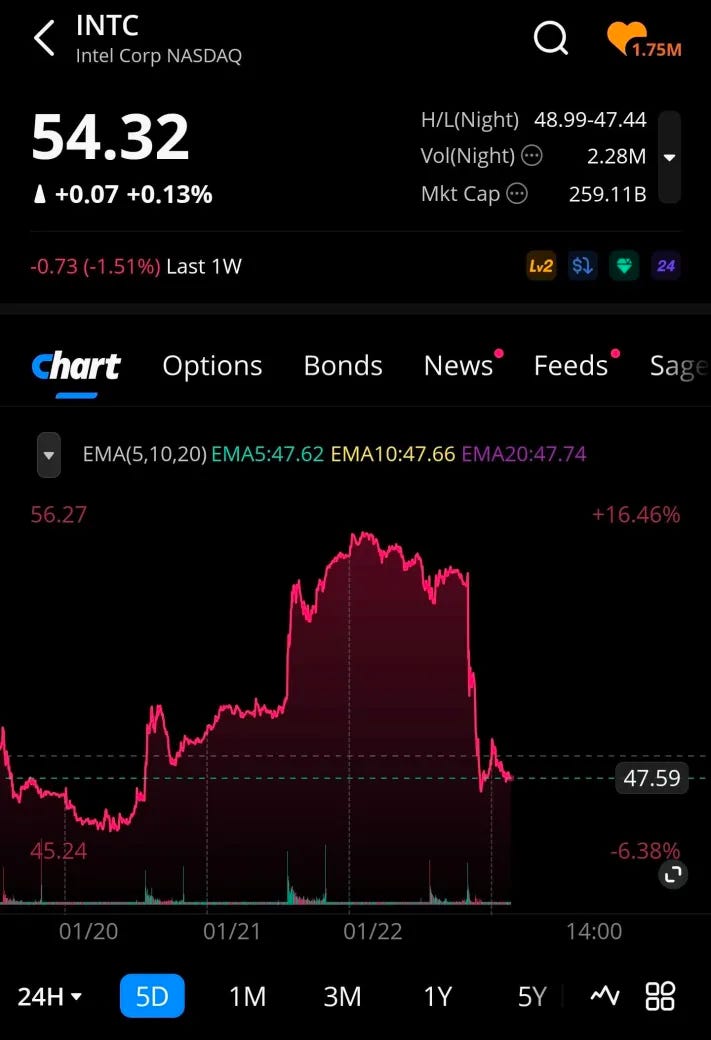Screen dimensions: 711x1040
Task: Open stock search
Action: tap(550, 39)
